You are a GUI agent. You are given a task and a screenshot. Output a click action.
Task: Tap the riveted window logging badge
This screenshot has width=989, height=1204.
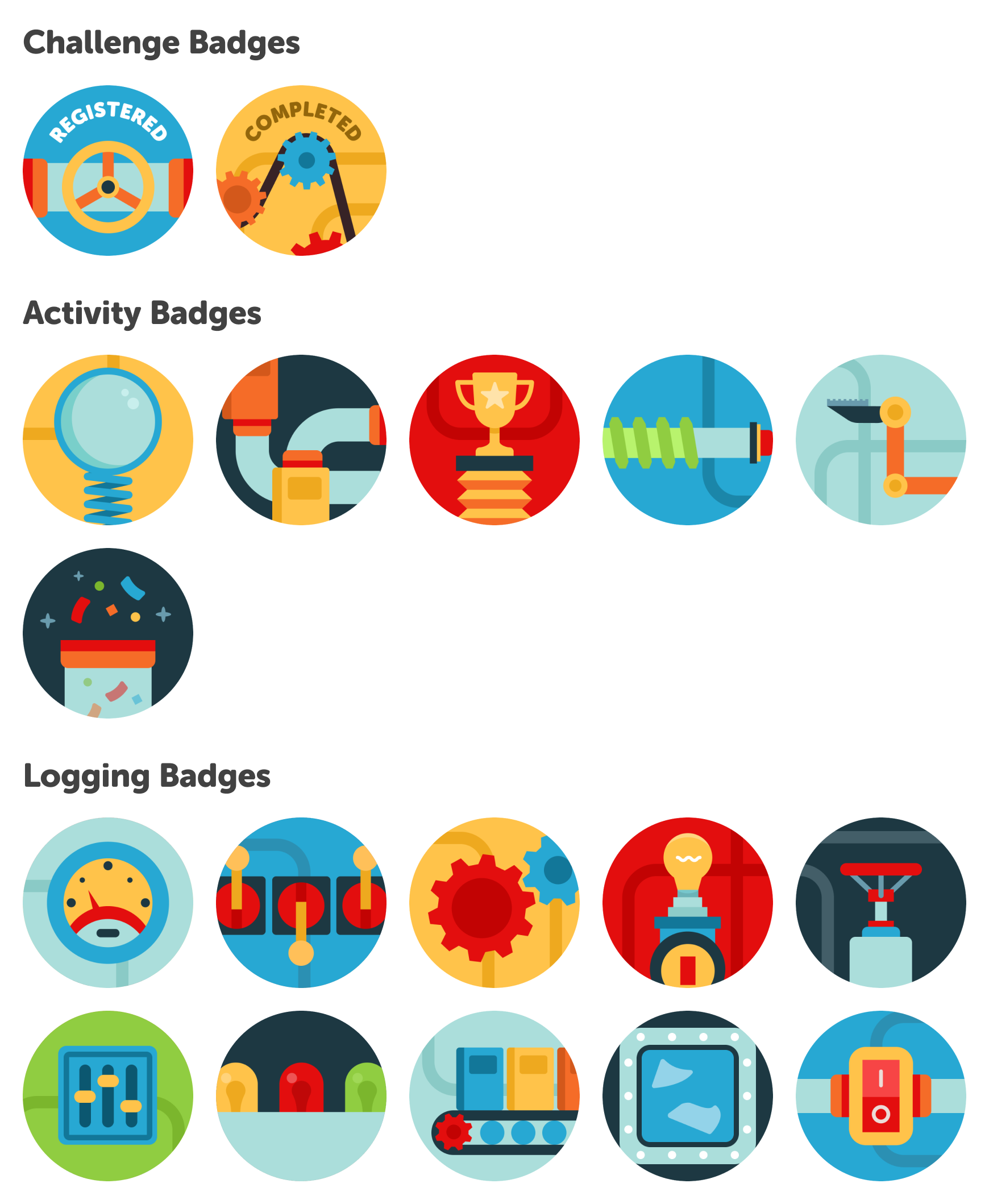pos(687,1096)
